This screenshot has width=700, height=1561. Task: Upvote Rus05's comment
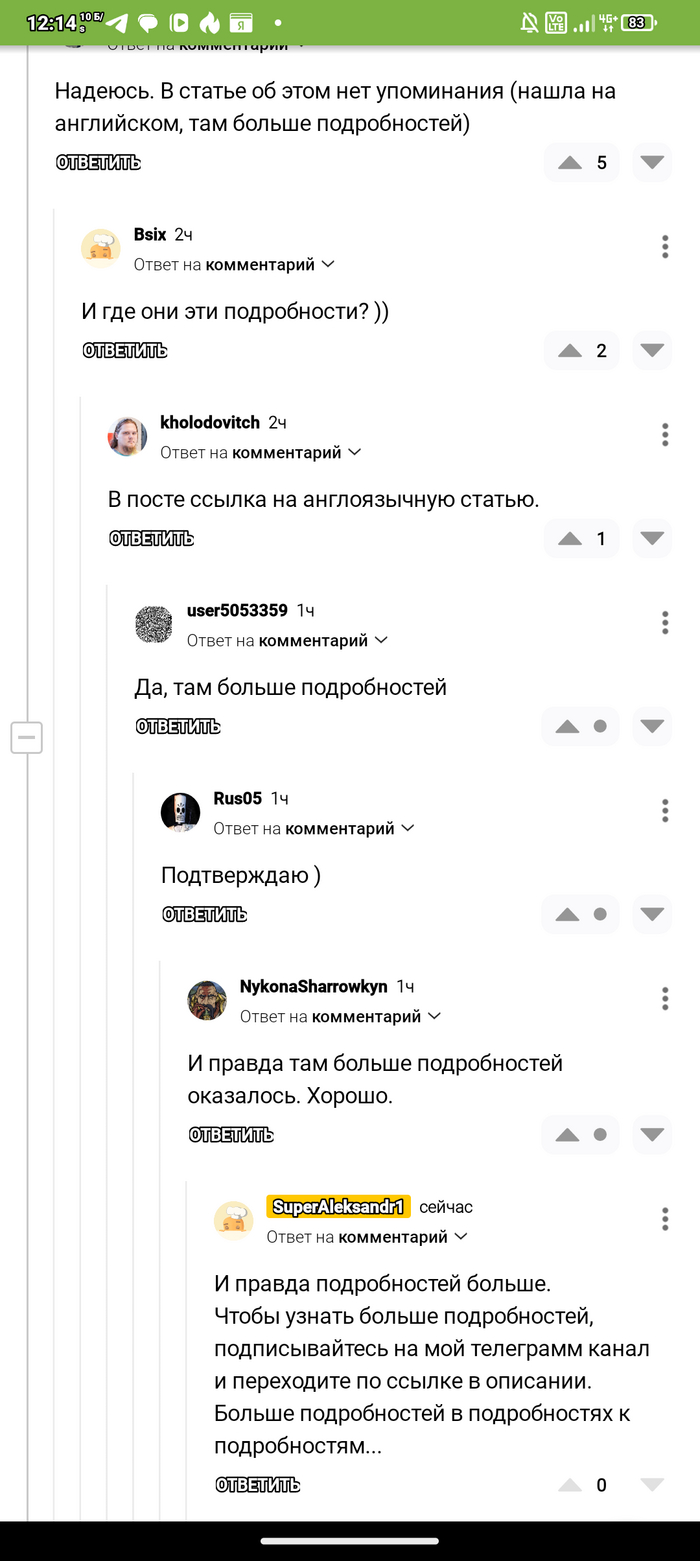(x=567, y=915)
